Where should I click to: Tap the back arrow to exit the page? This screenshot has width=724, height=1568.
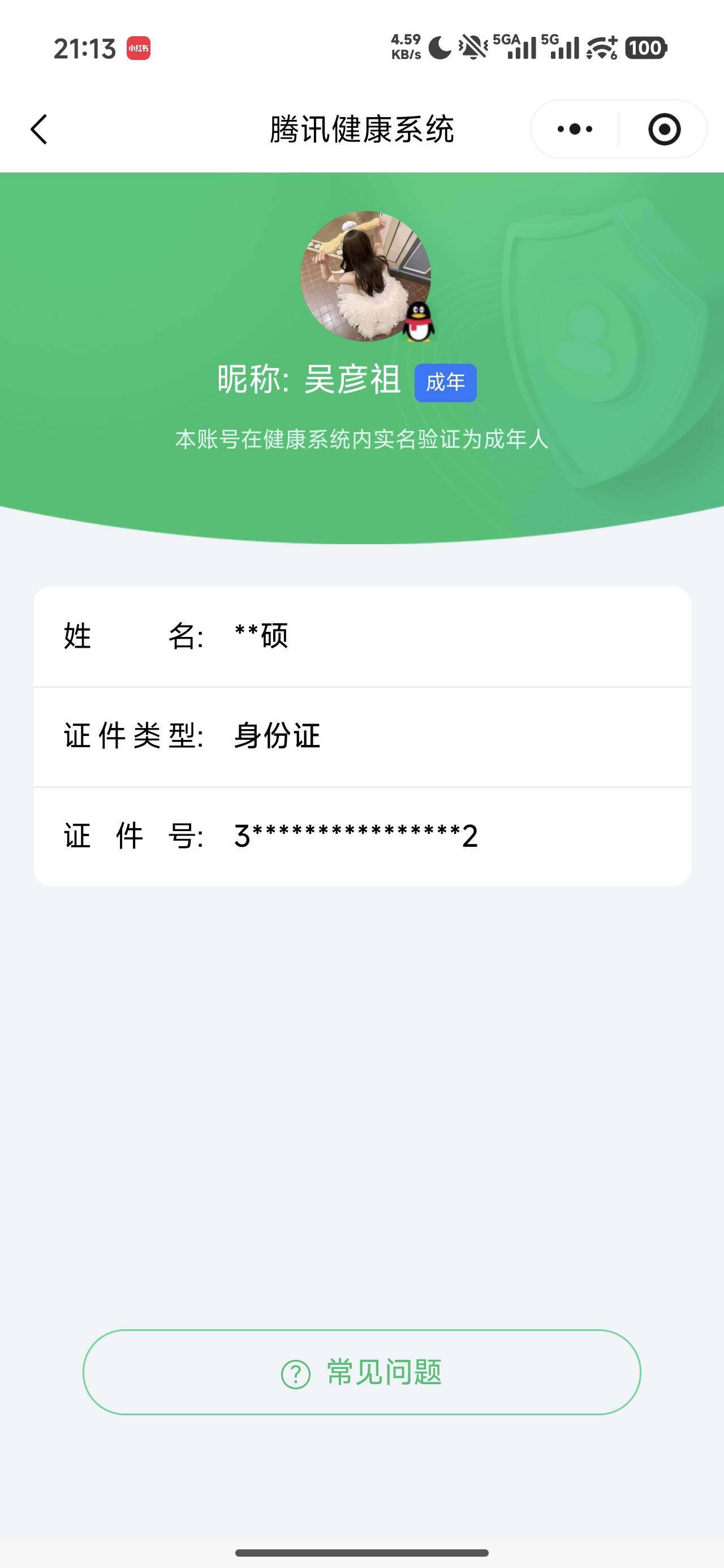38,129
